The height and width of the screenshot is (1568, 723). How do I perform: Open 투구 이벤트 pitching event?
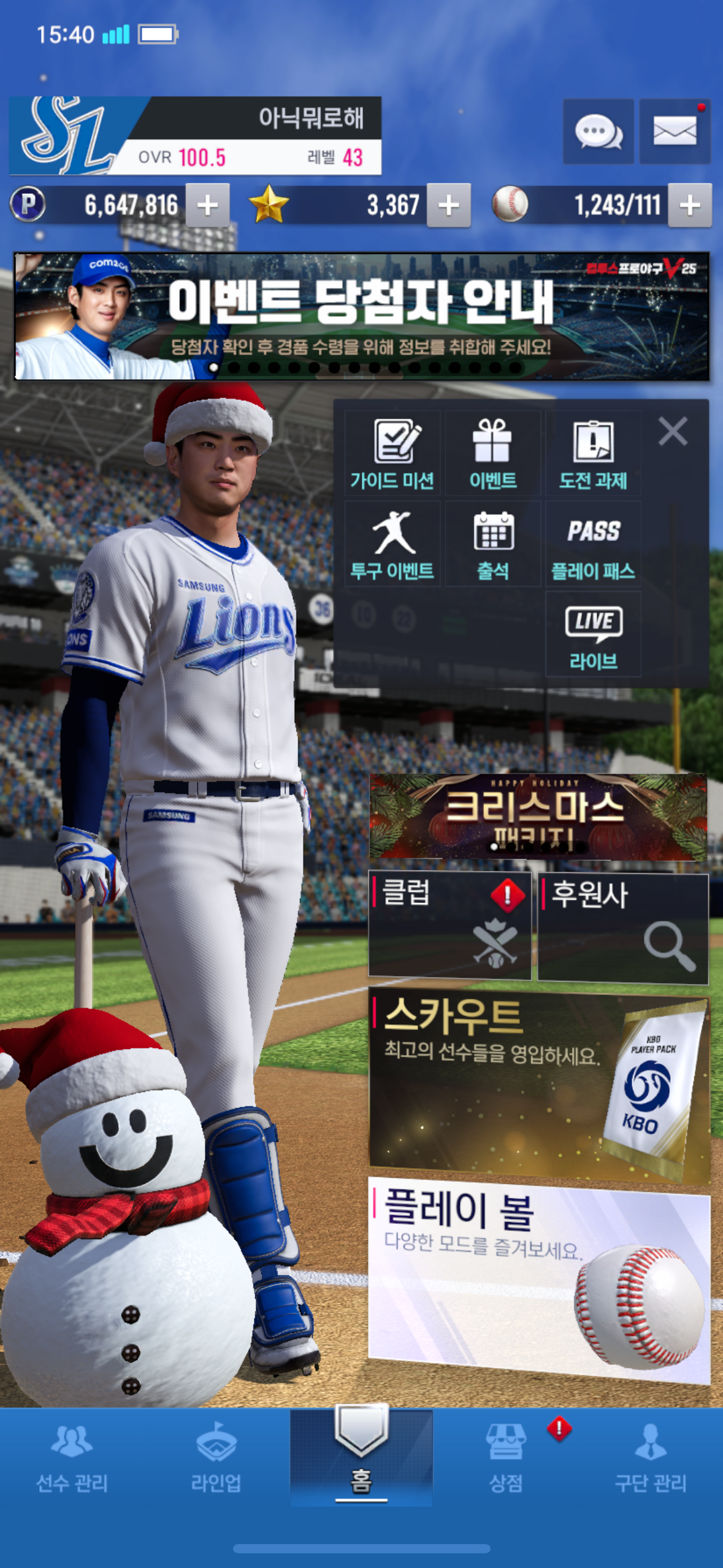click(x=392, y=544)
